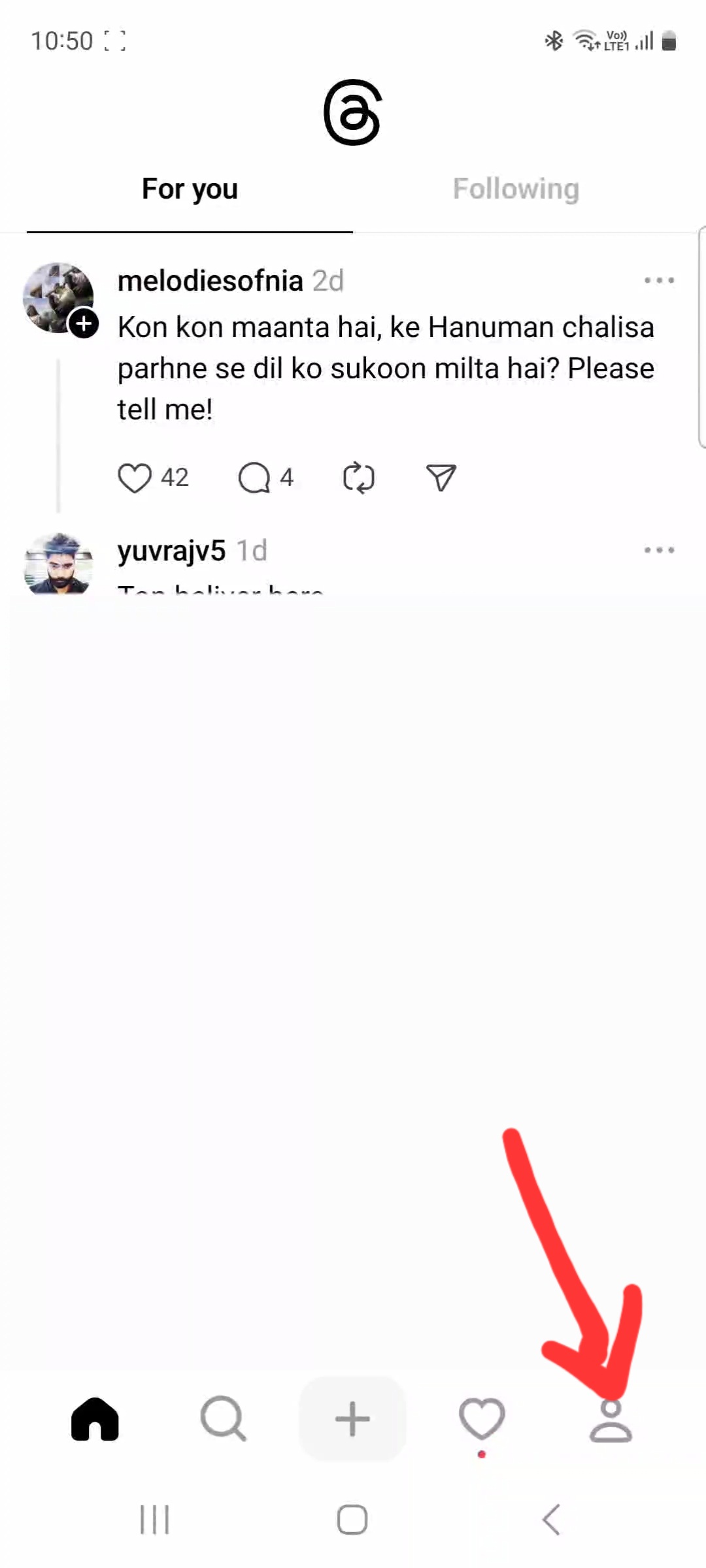Viewport: 706px width, 1568px height.
Task: Open yuvrajv5's profile from username
Action: (x=171, y=551)
